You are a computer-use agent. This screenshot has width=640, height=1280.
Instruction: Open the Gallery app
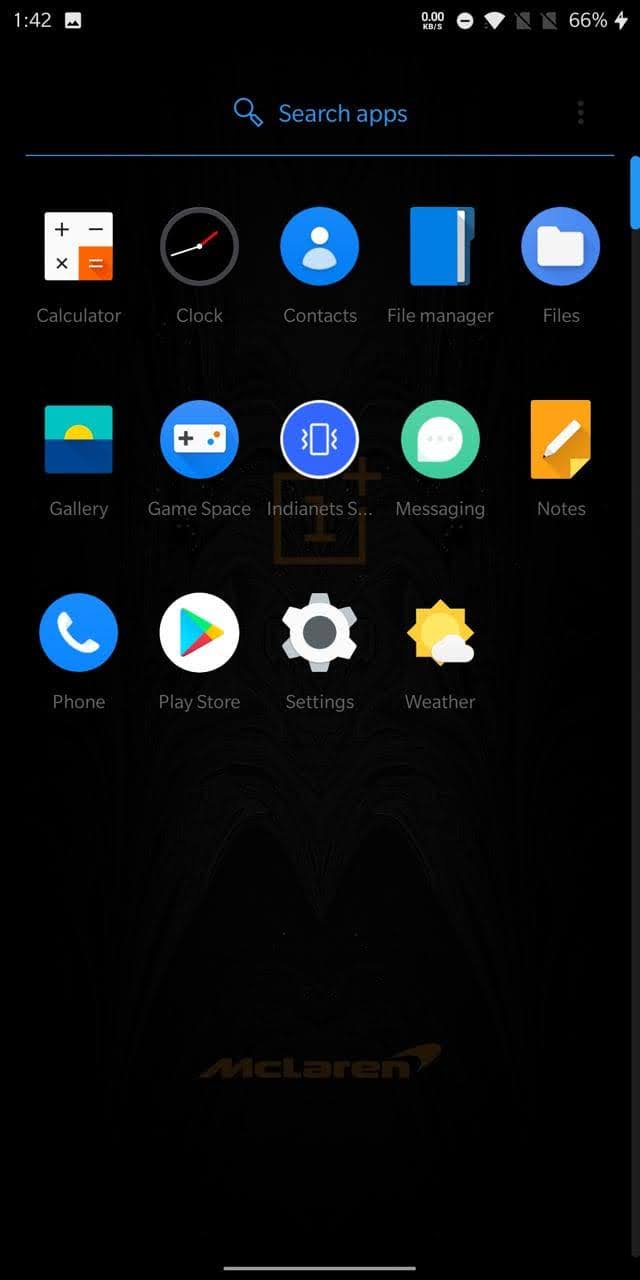pos(78,439)
